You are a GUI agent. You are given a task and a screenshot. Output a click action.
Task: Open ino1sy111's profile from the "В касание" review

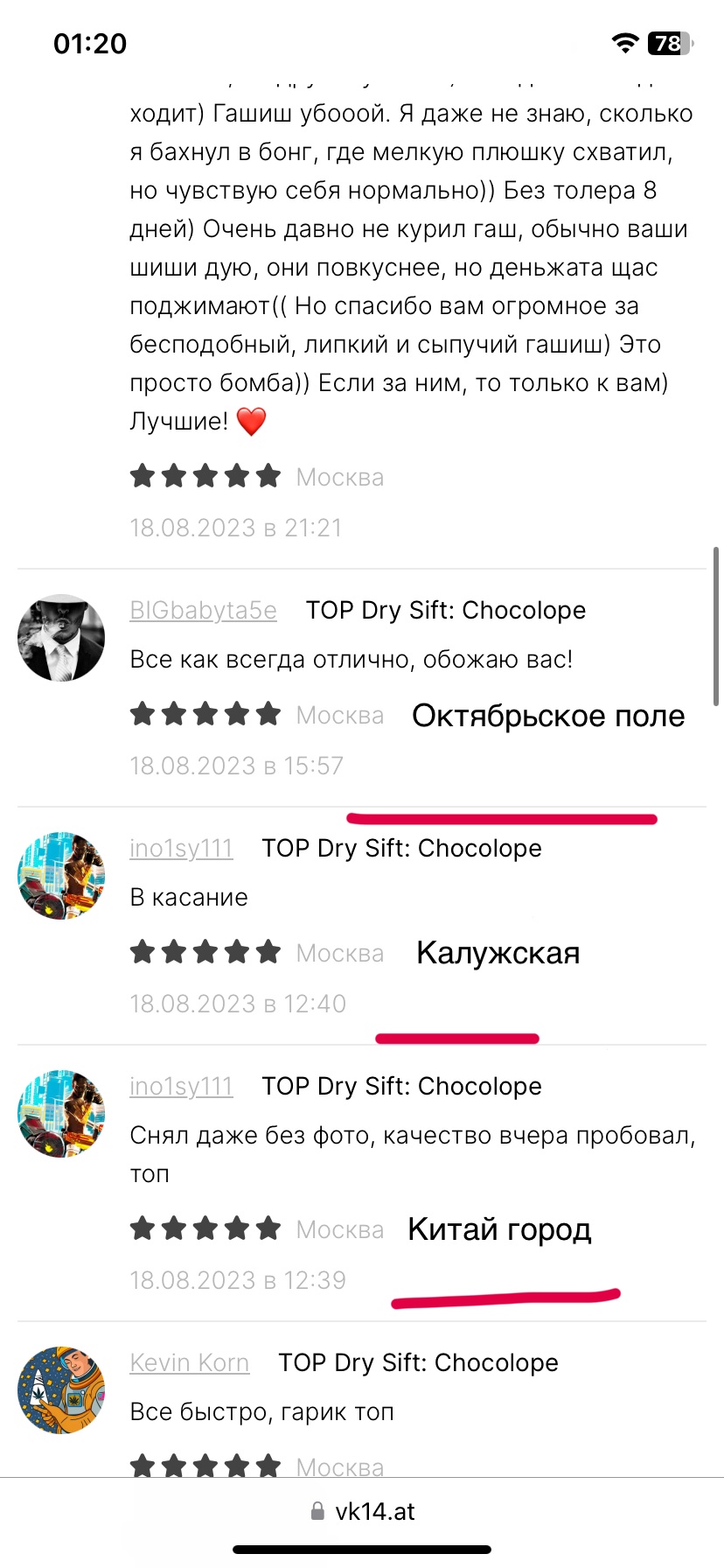(x=181, y=848)
